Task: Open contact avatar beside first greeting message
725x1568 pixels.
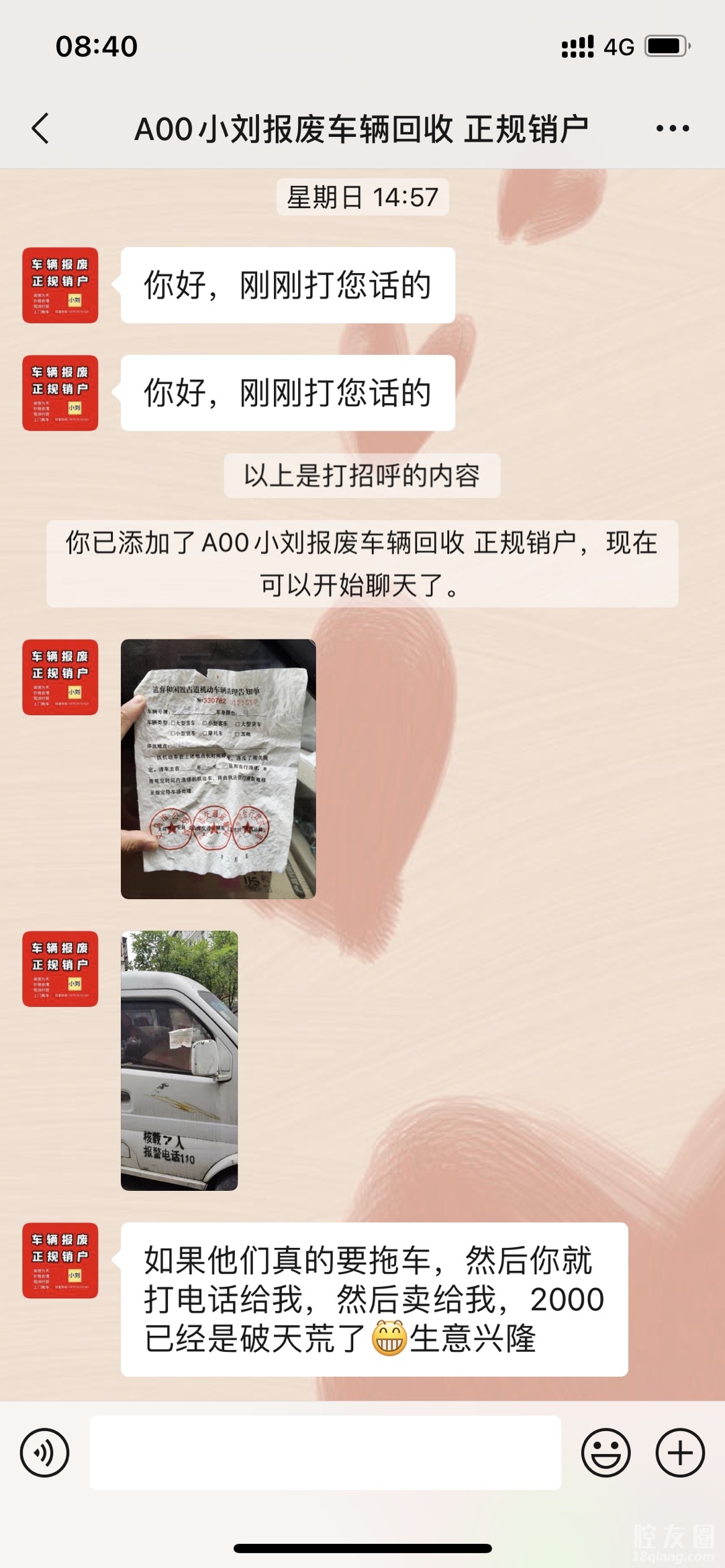Action: click(x=60, y=285)
